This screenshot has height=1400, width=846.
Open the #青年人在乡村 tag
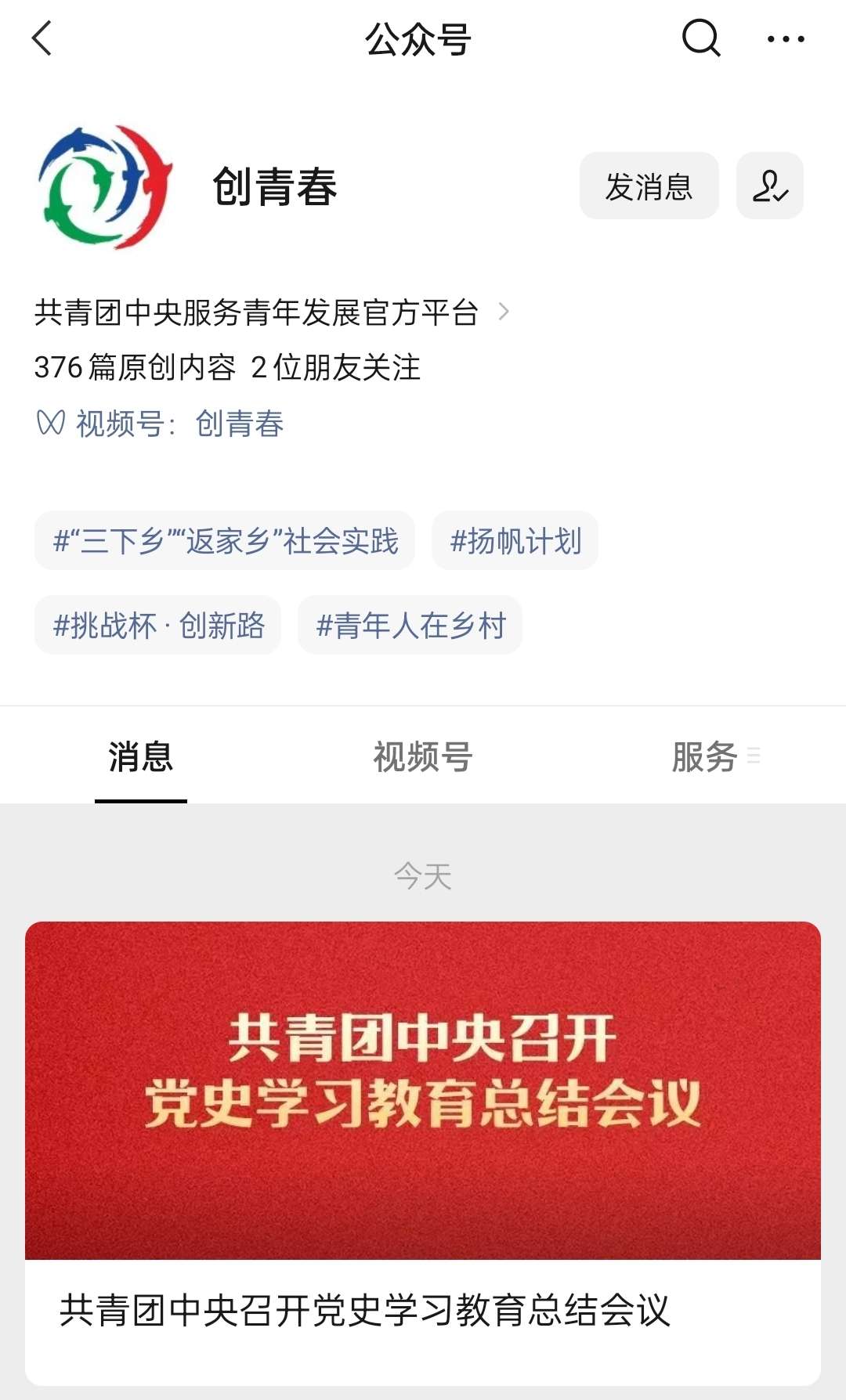410,626
